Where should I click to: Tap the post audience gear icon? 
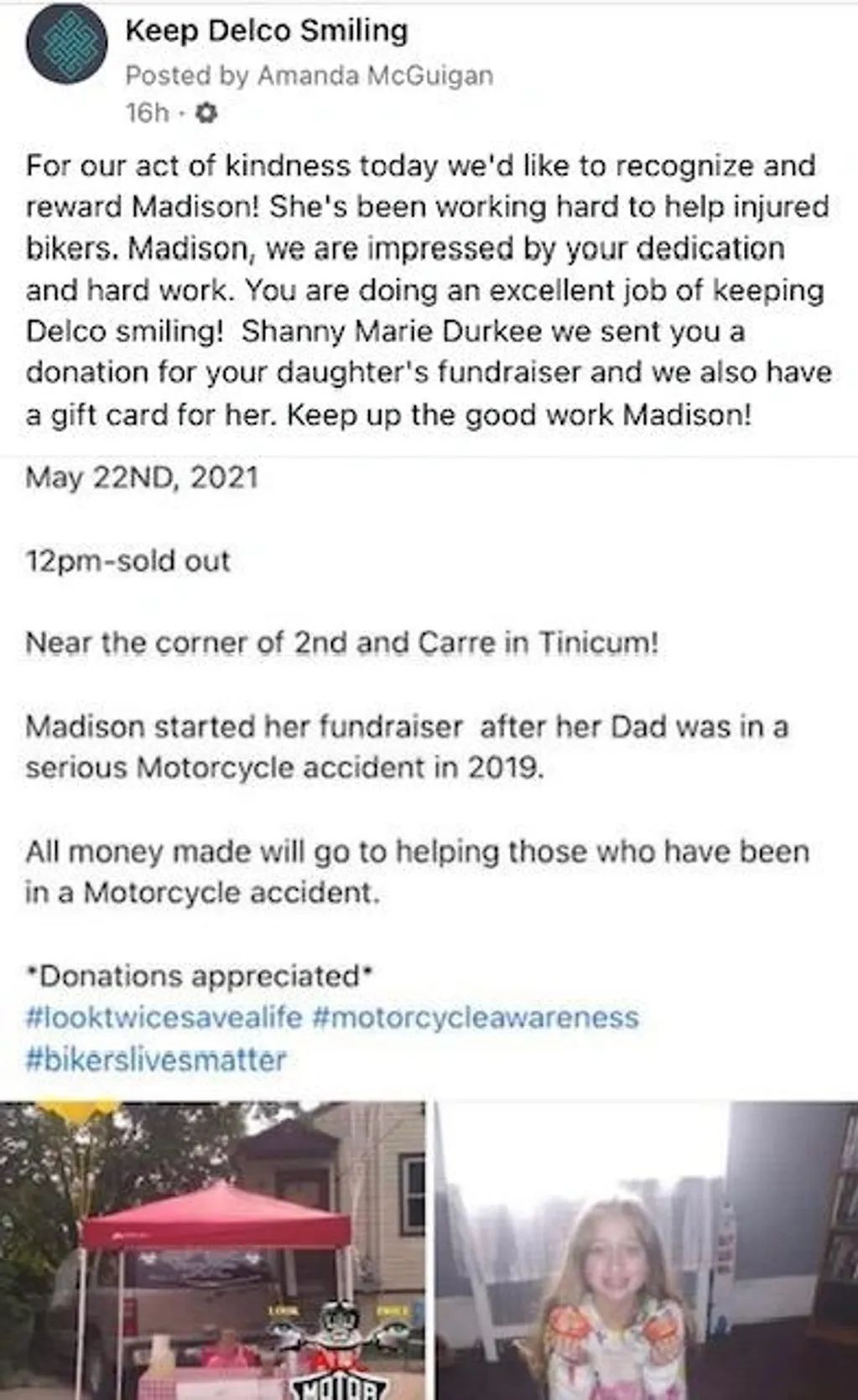208,112
